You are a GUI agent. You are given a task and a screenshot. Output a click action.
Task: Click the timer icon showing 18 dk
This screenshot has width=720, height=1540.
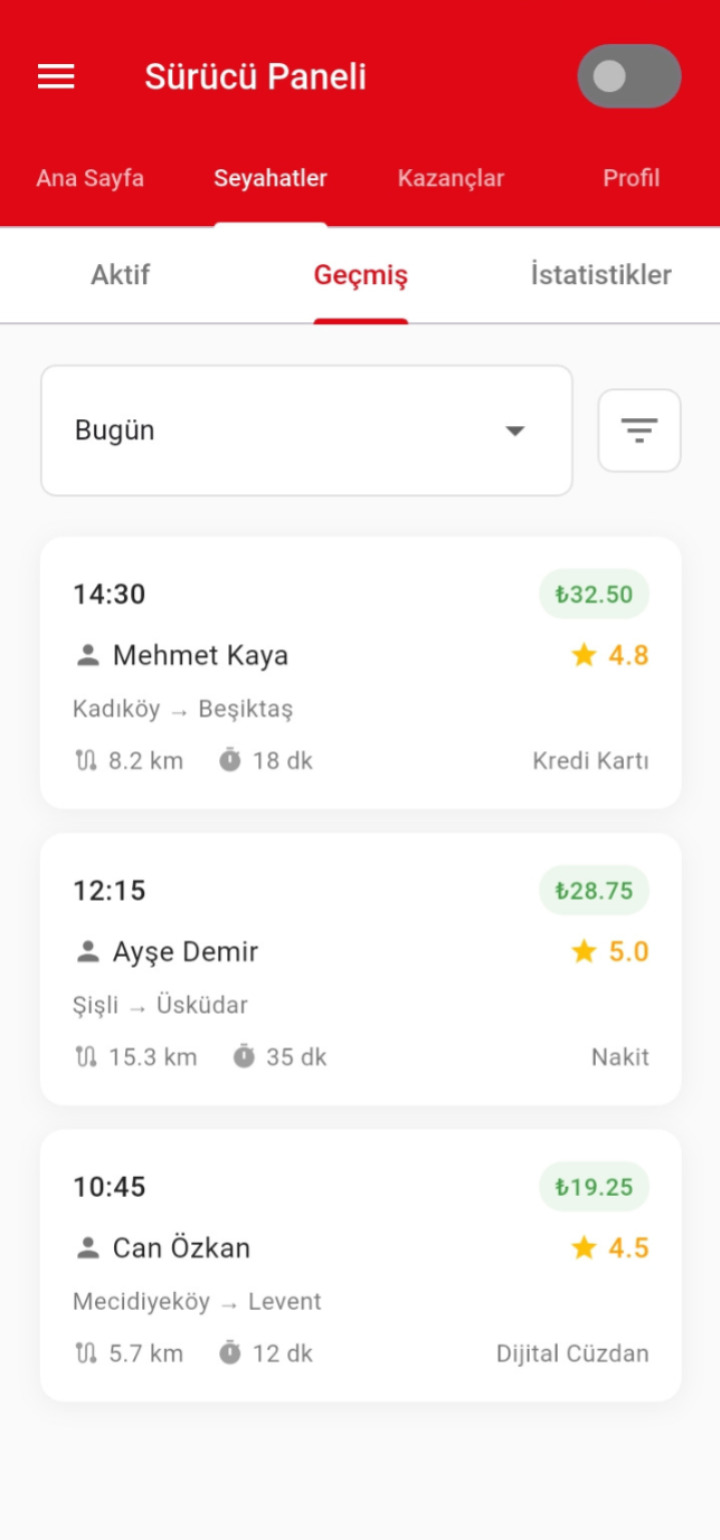tap(231, 761)
